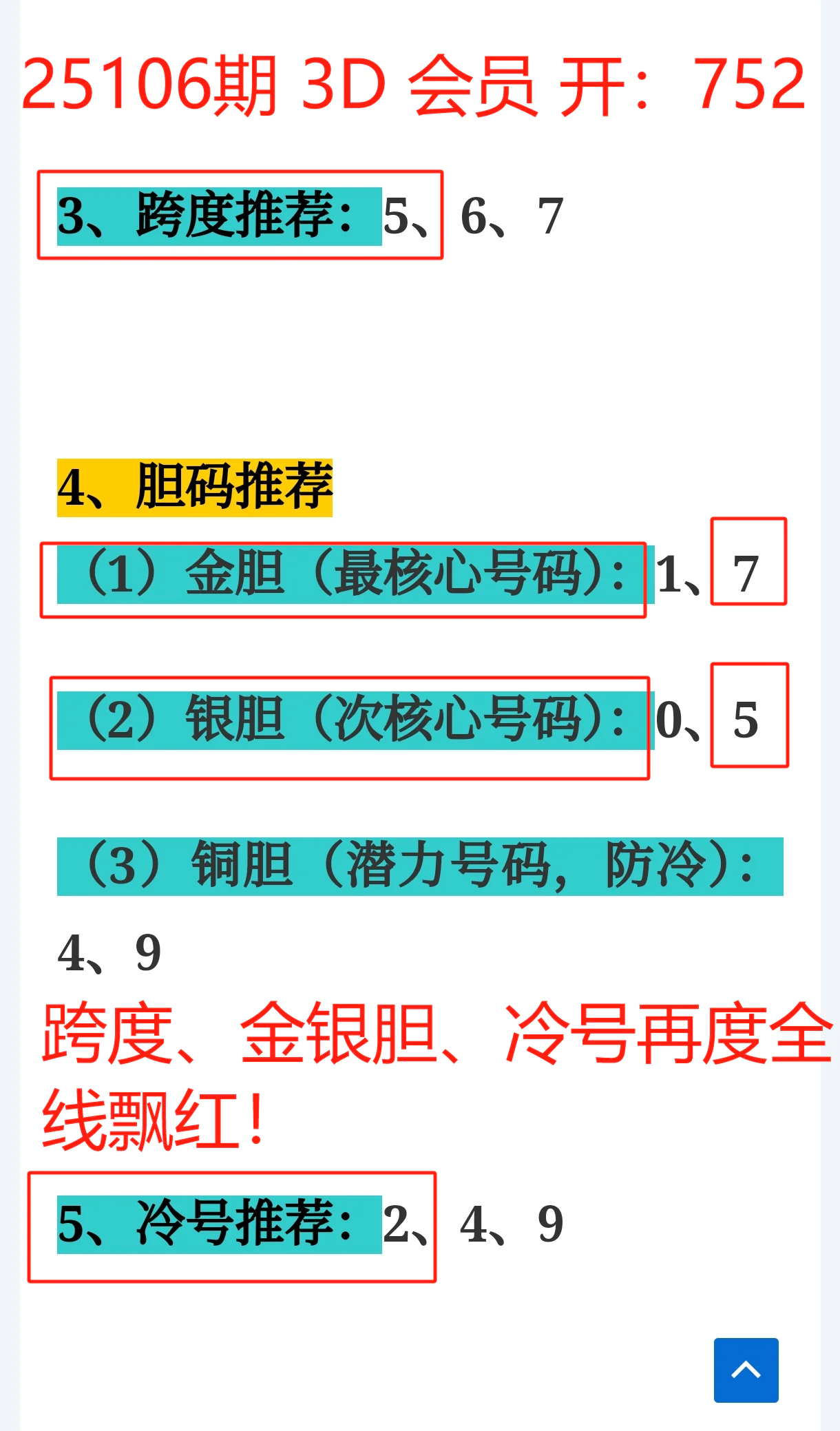The height and width of the screenshot is (1431, 840).
Task: Tap the blue back-to-top arrow button
Action: [x=746, y=1370]
